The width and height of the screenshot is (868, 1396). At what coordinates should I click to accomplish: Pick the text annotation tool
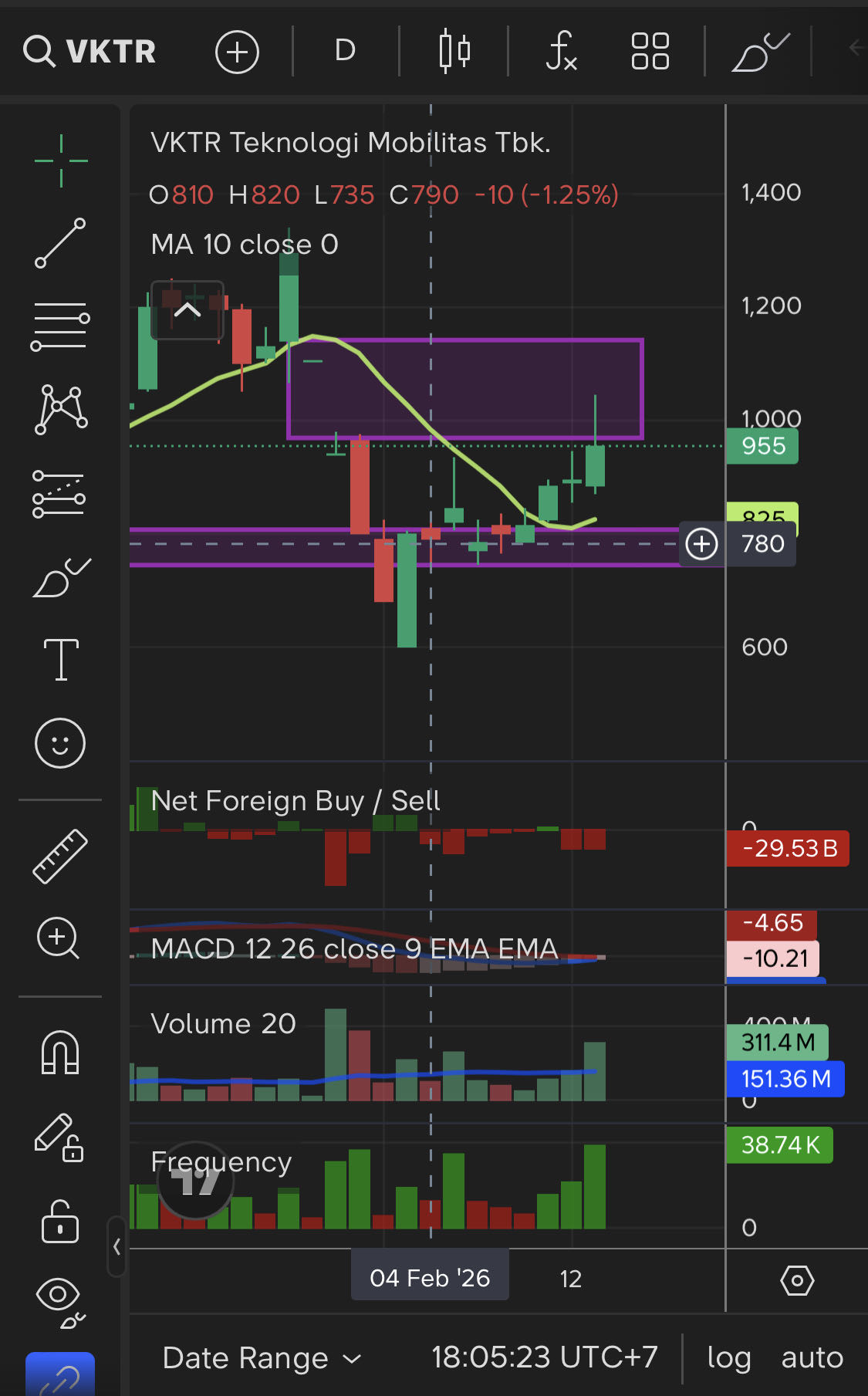(x=61, y=660)
